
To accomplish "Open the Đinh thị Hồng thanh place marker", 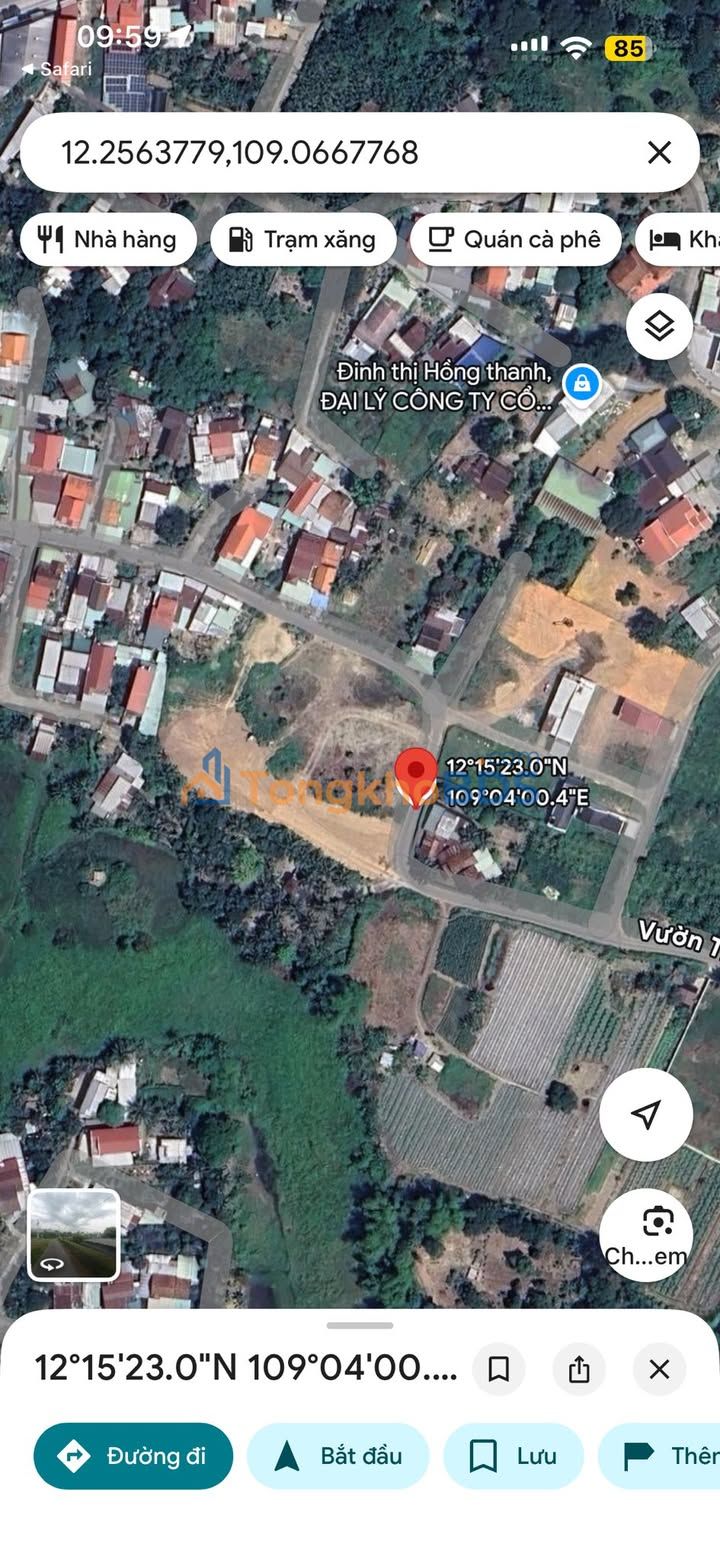I will (x=581, y=383).
